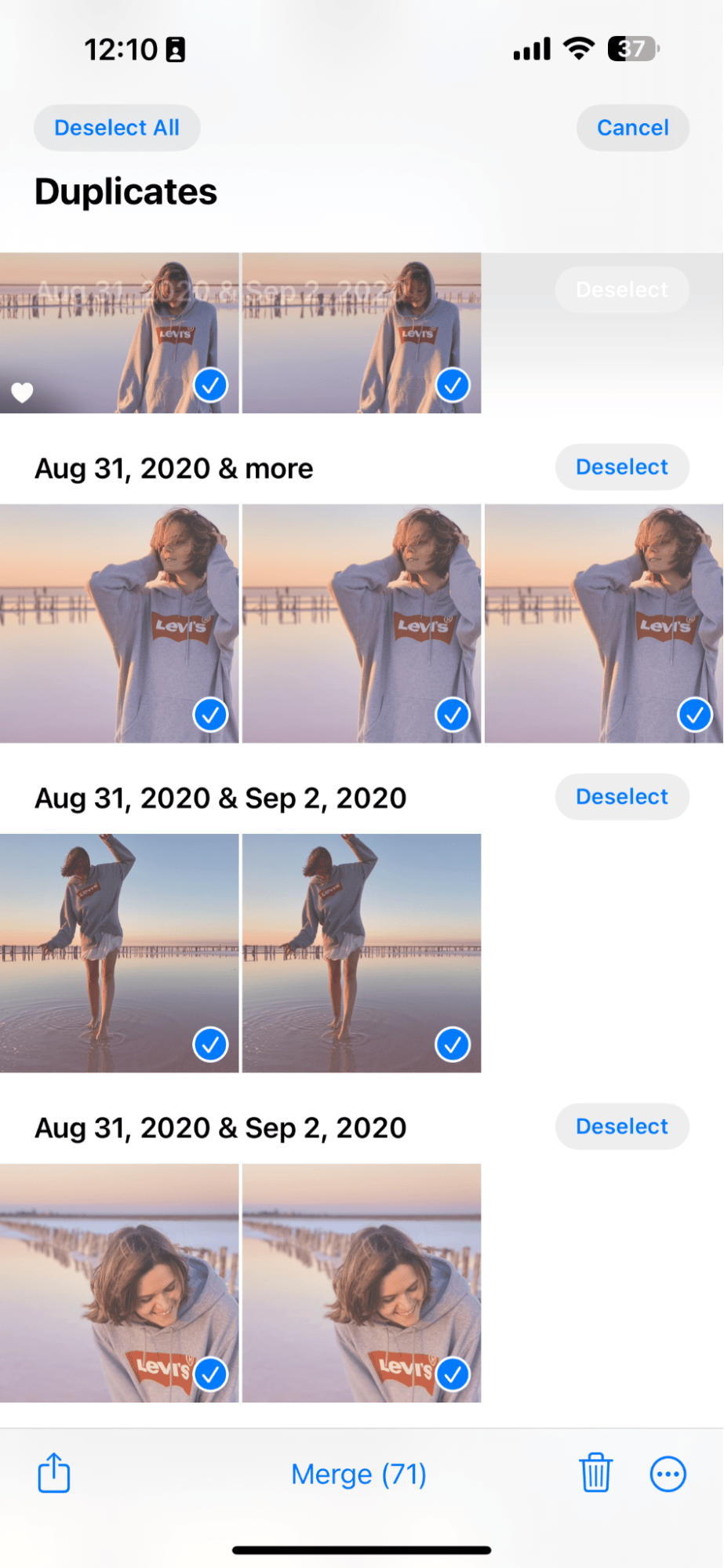The image size is (724, 1568).
Task: Cancel the duplicate selection
Action: (632, 128)
